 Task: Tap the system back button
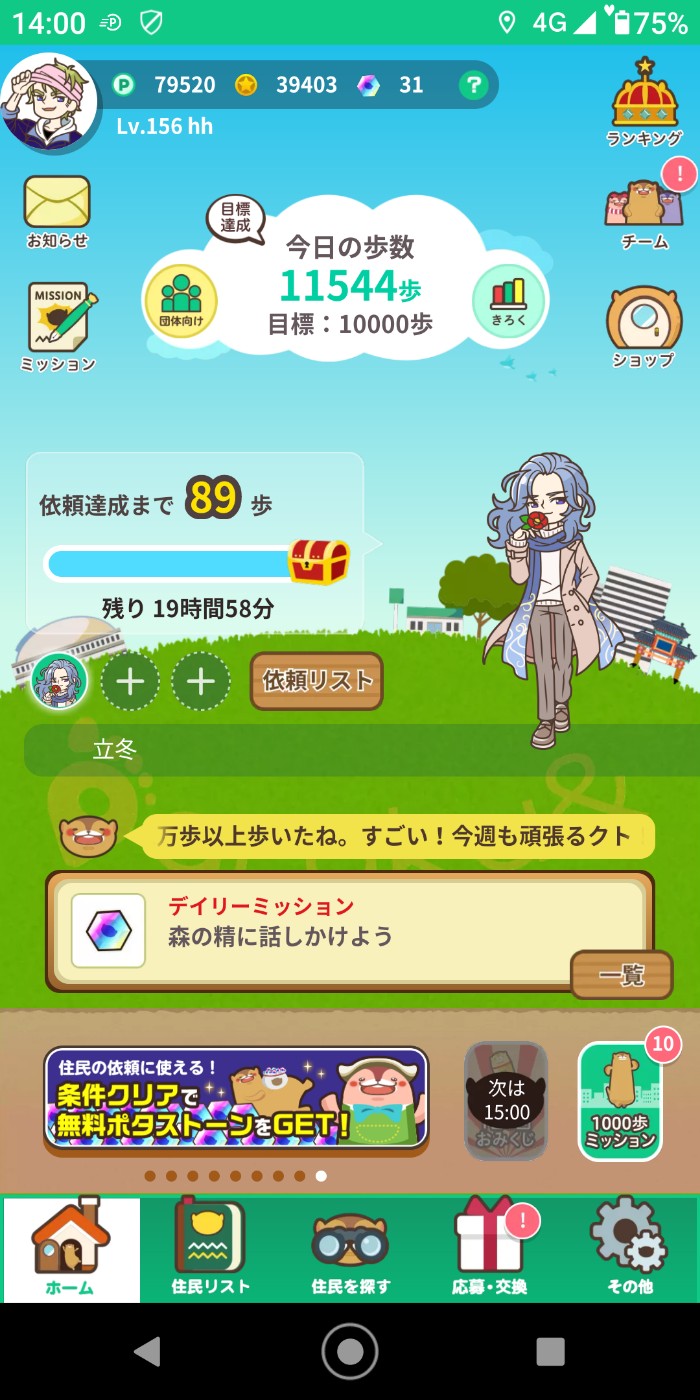pos(148,1351)
